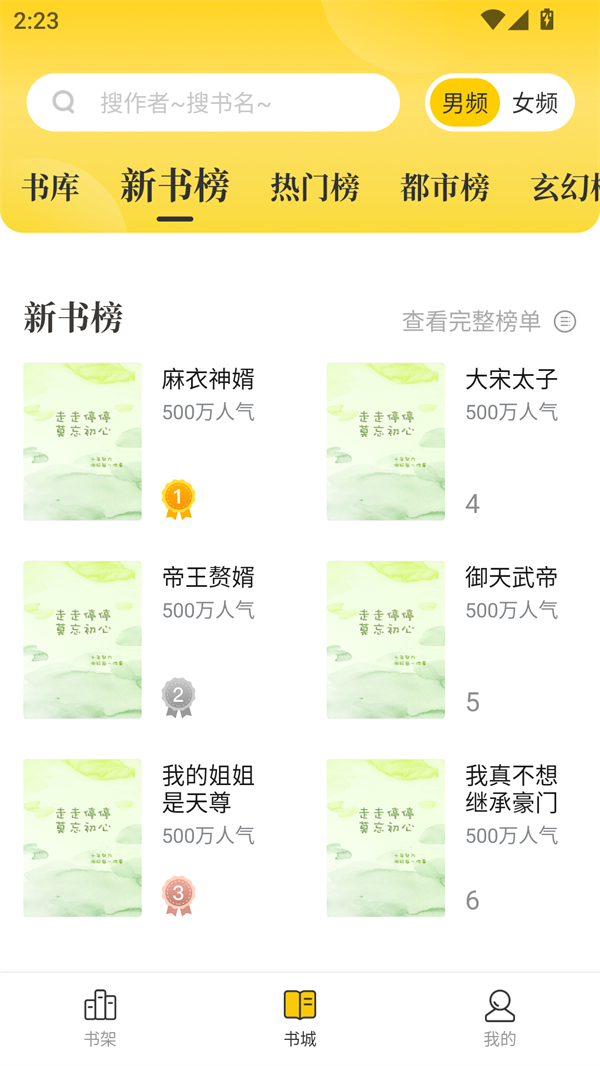The height and width of the screenshot is (1066, 600).
Task: Go to the 都市榜 tab
Action: (x=445, y=187)
